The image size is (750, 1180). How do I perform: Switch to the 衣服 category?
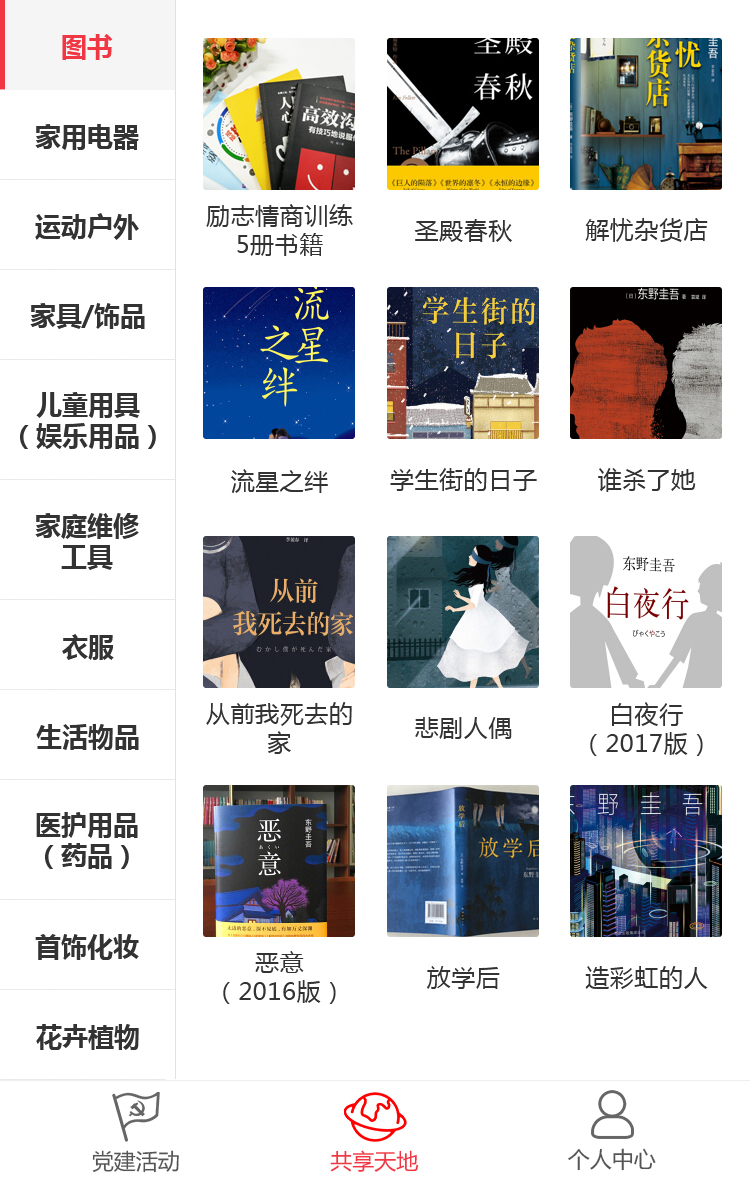tap(87, 646)
